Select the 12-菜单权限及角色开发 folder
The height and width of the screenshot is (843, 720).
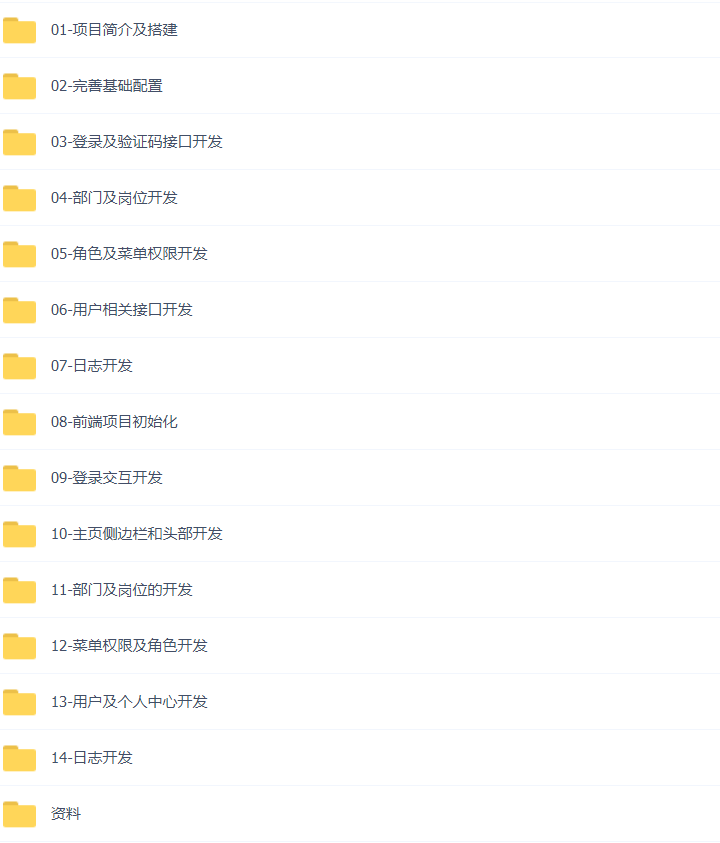click(x=129, y=646)
